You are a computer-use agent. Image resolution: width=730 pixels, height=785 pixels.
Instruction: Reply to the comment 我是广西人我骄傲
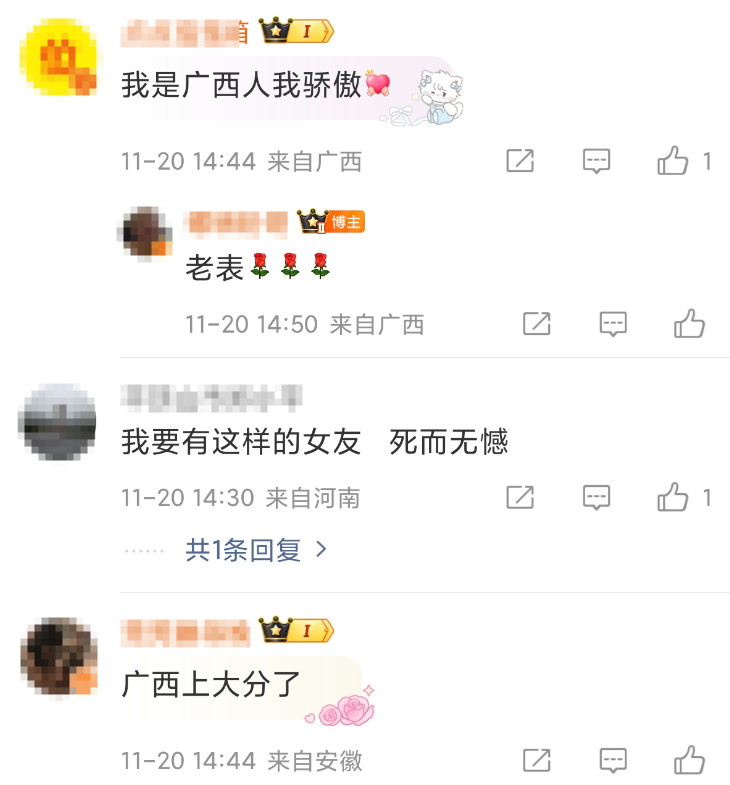point(596,161)
